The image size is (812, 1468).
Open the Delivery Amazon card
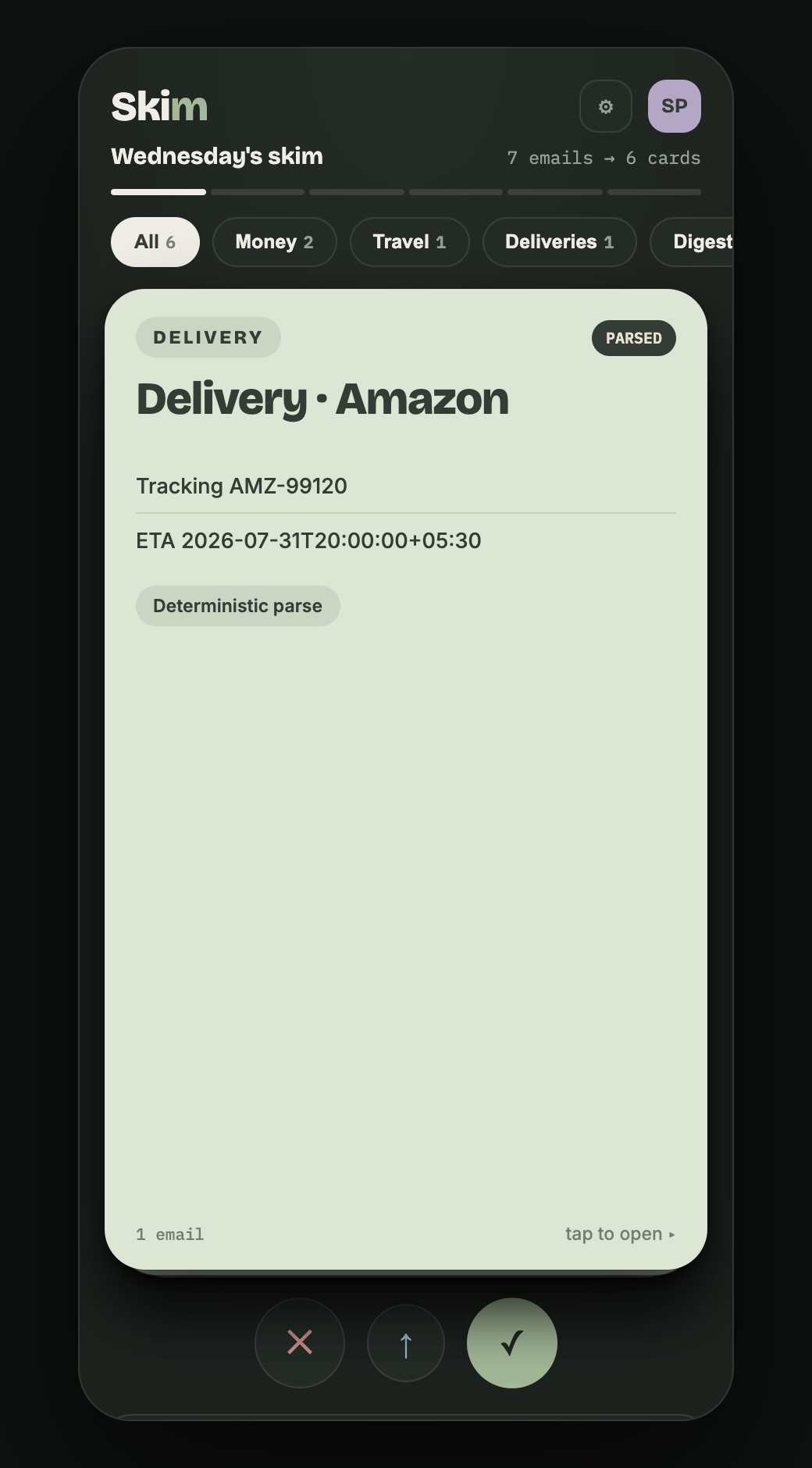pos(406,779)
